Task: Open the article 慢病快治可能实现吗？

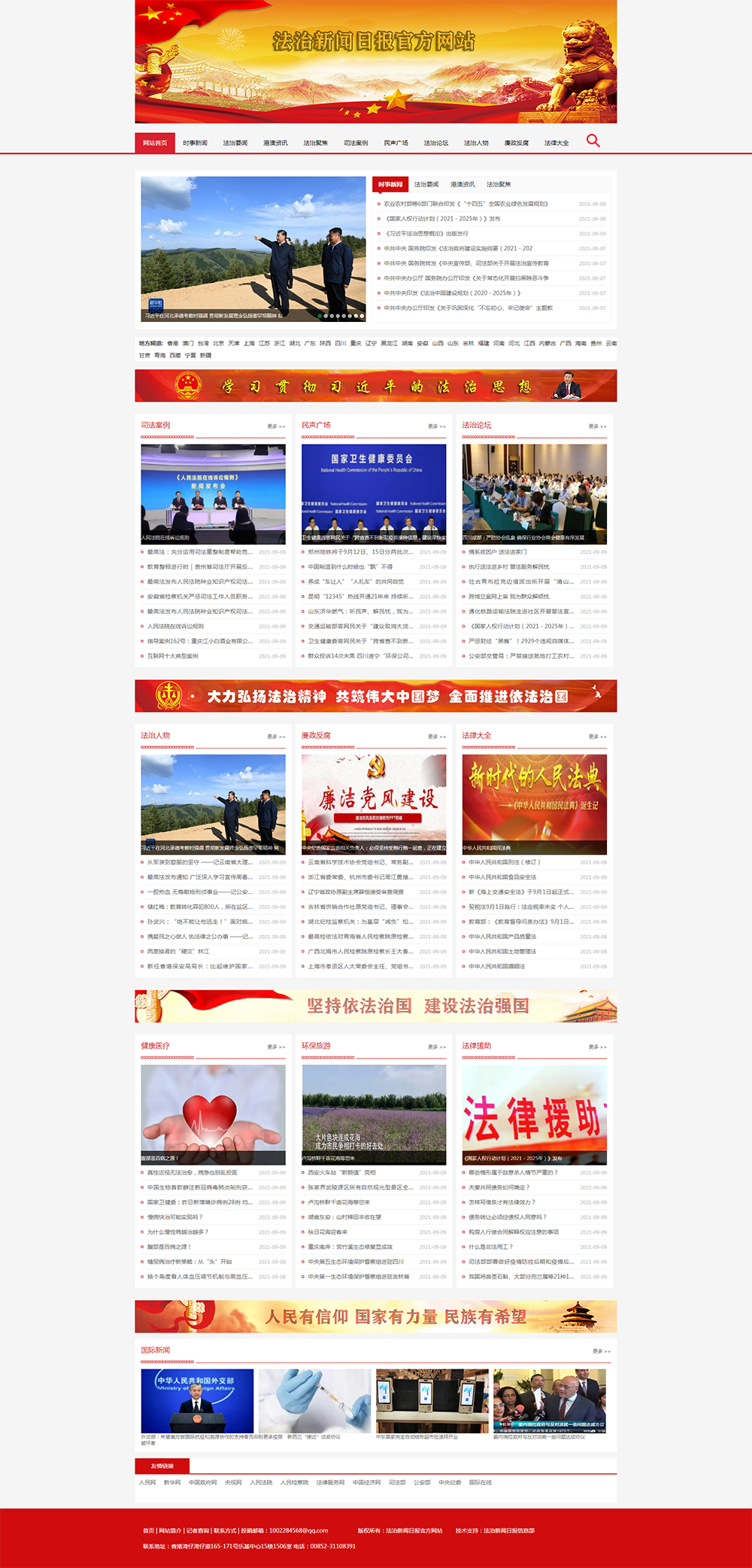Action: click(175, 1217)
